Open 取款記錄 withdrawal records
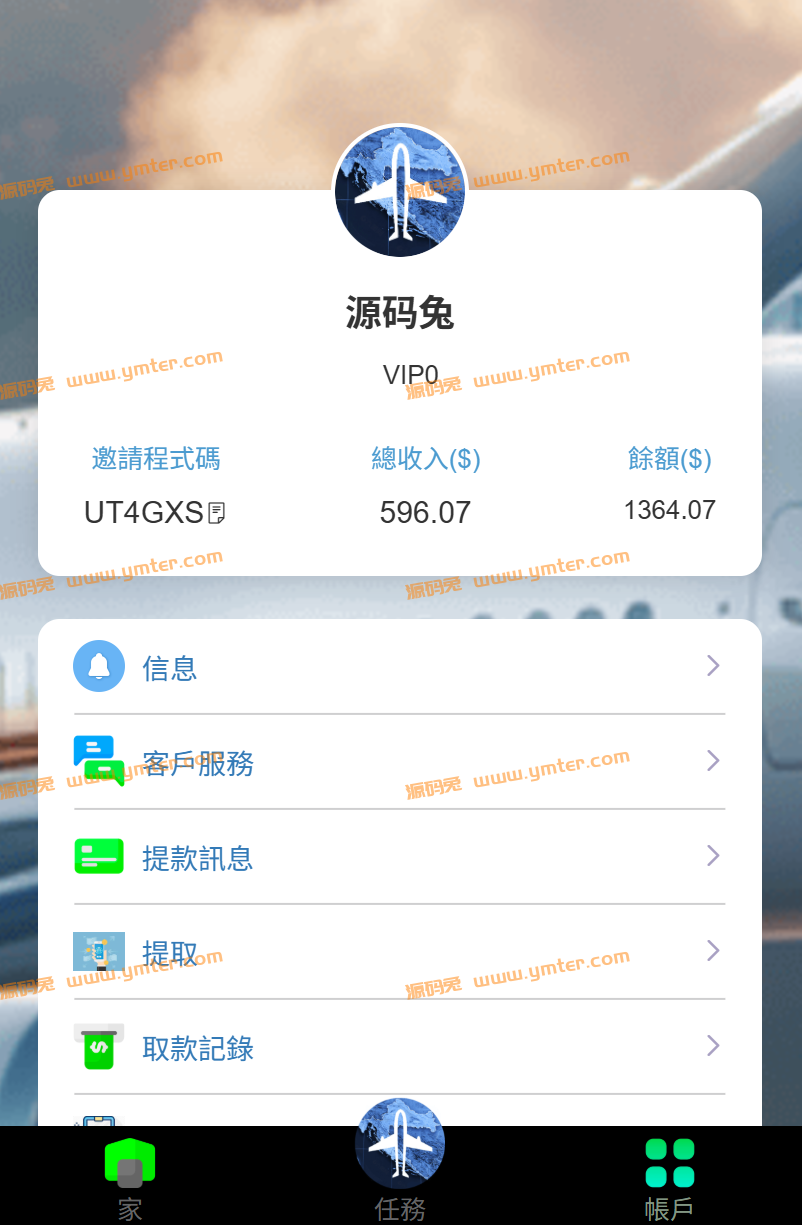Viewport: 802px width, 1225px height. click(398, 1047)
